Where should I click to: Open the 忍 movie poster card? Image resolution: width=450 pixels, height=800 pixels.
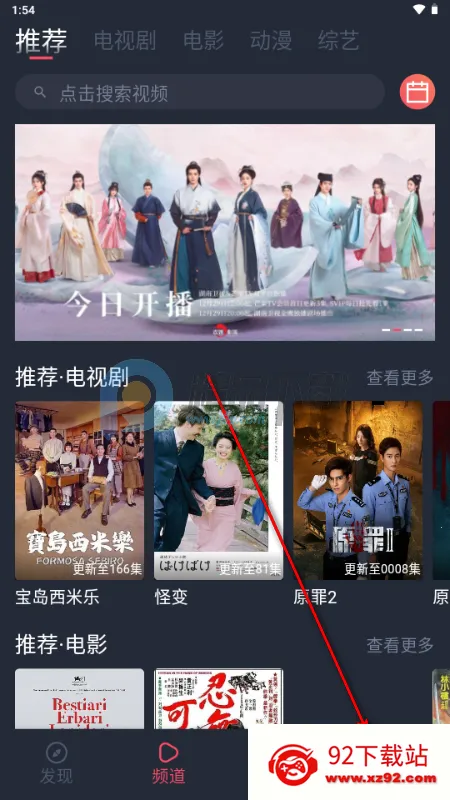tap(218, 699)
